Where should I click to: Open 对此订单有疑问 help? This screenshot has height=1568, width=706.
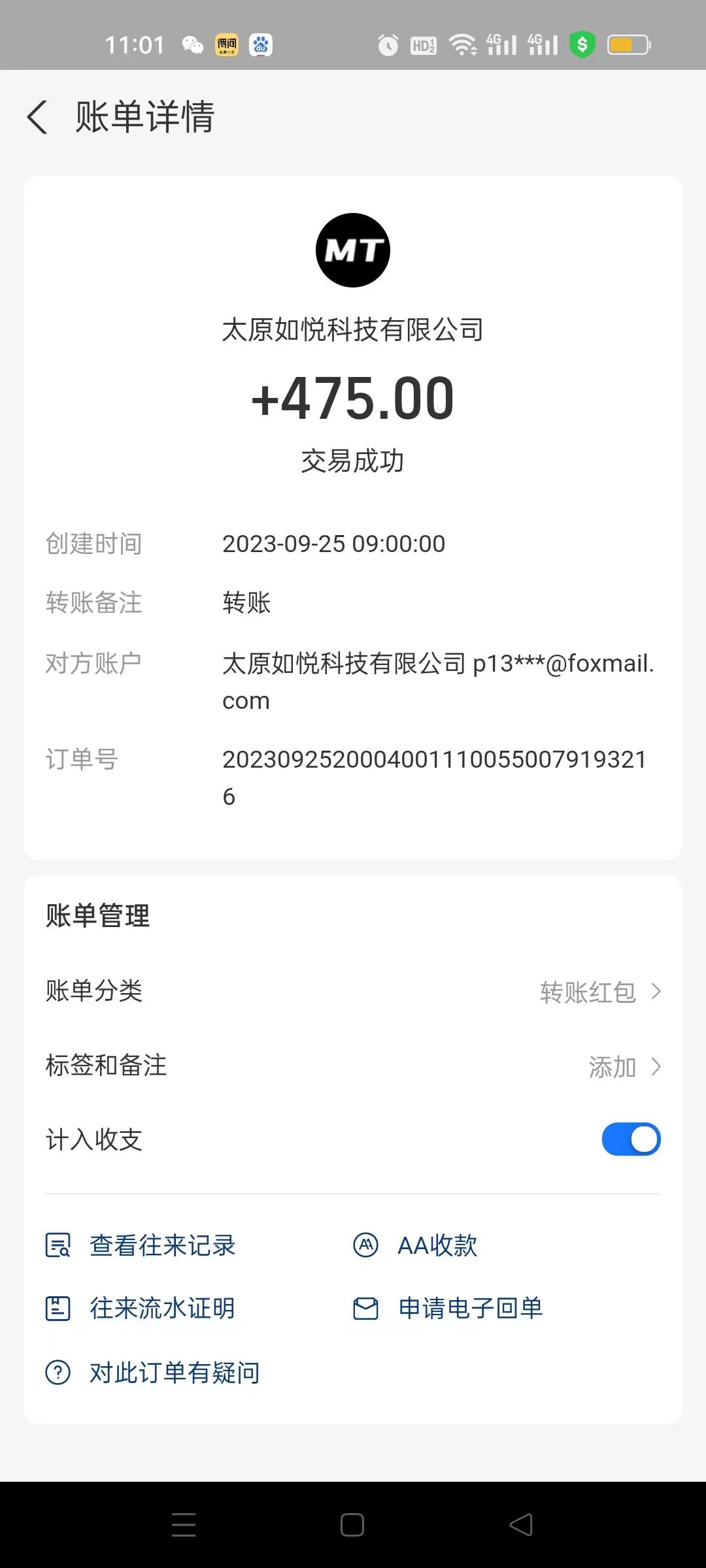pos(152,1372)
